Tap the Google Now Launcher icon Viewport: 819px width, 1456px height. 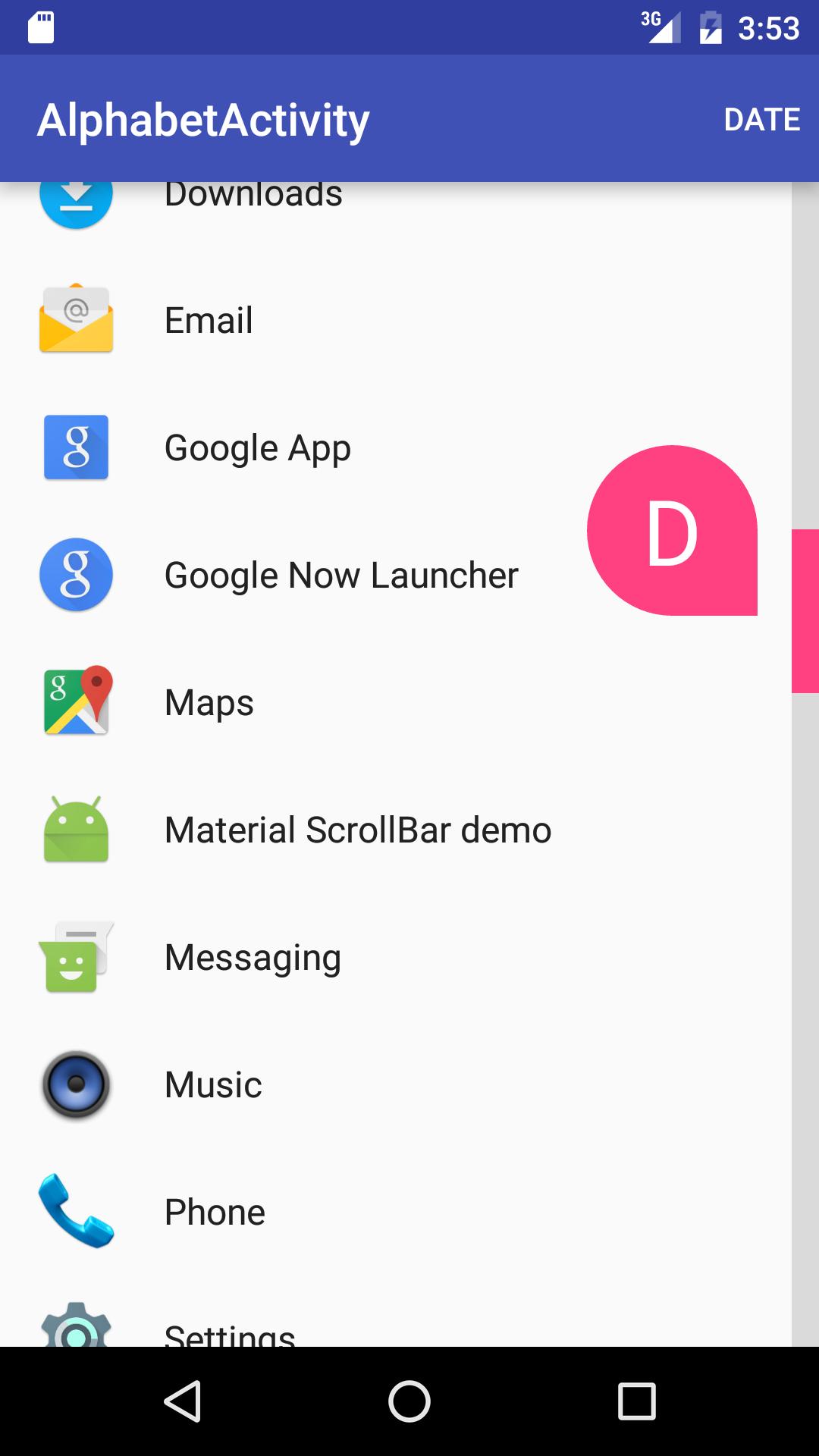(76, 574)
